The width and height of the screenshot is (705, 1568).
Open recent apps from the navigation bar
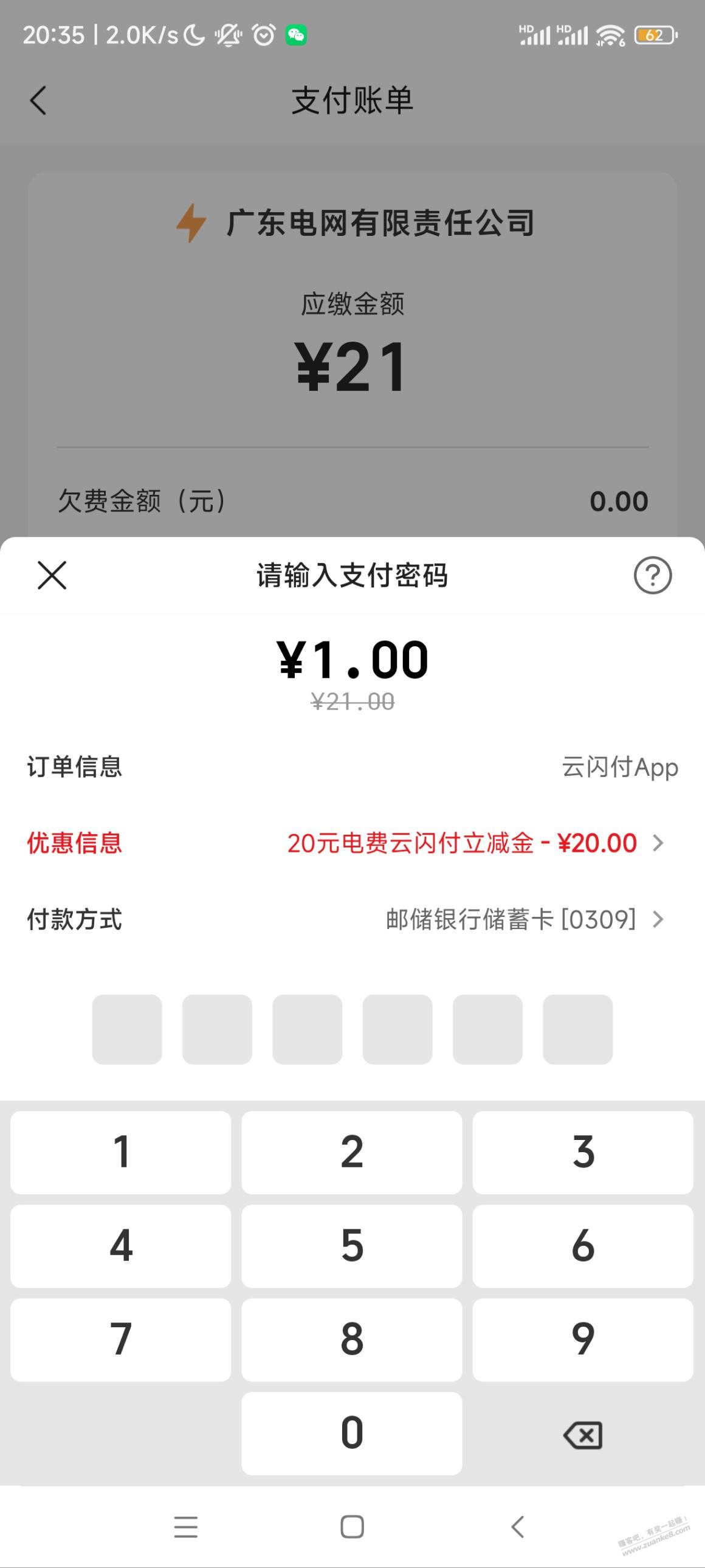pos(185,1527)
